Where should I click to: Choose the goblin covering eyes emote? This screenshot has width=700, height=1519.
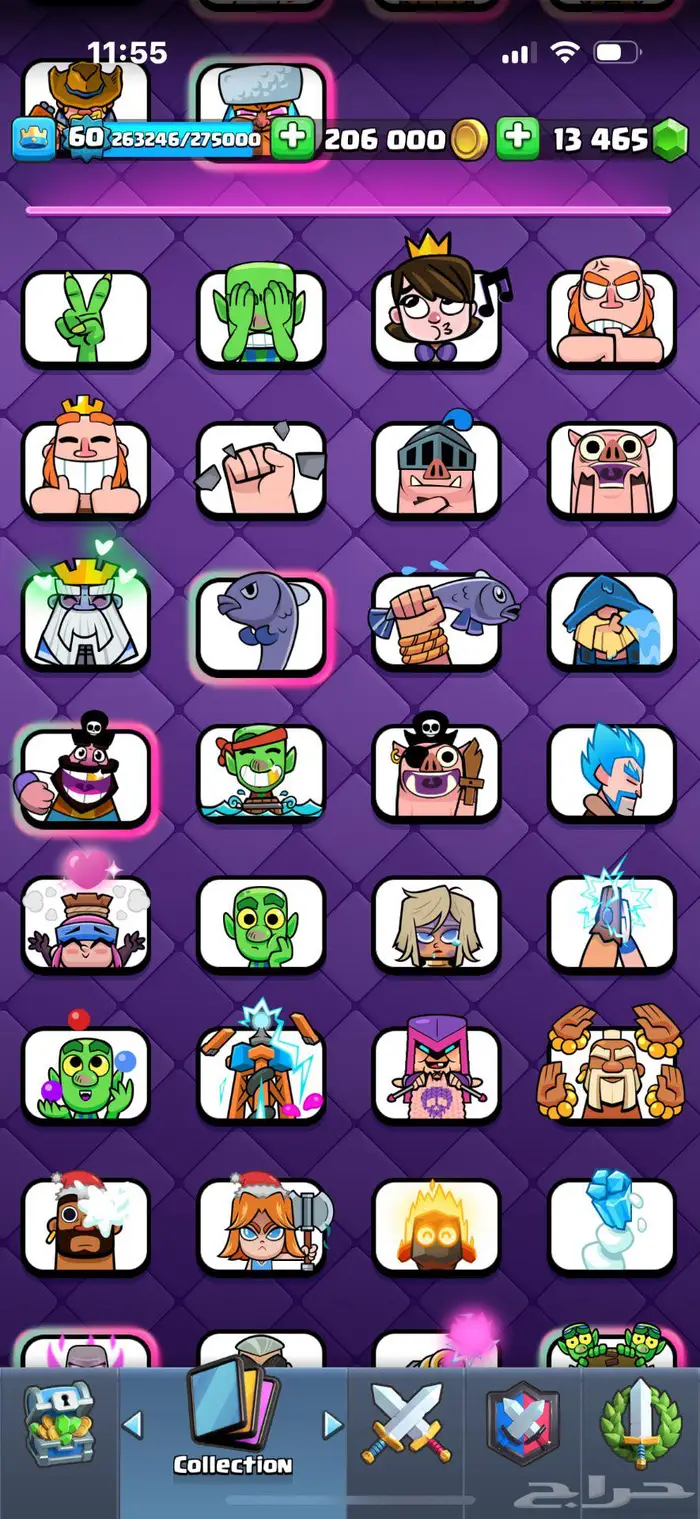[x=261, y=318]
